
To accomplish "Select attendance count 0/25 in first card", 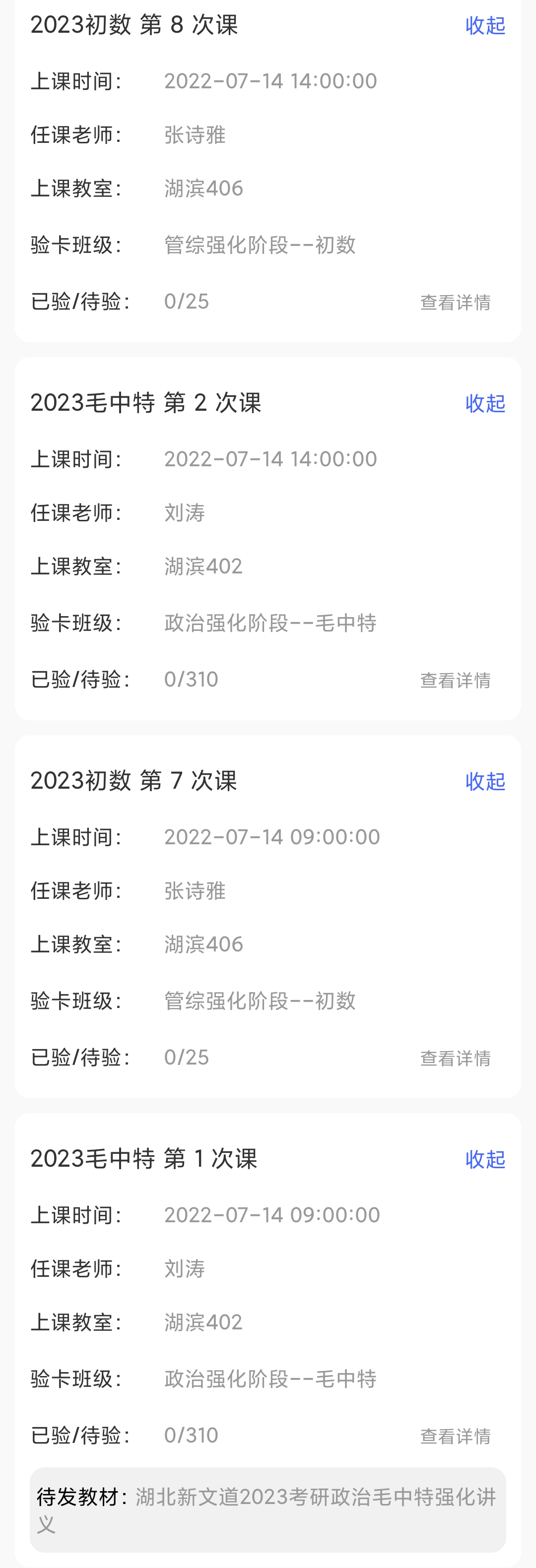I will coord(186,301).
